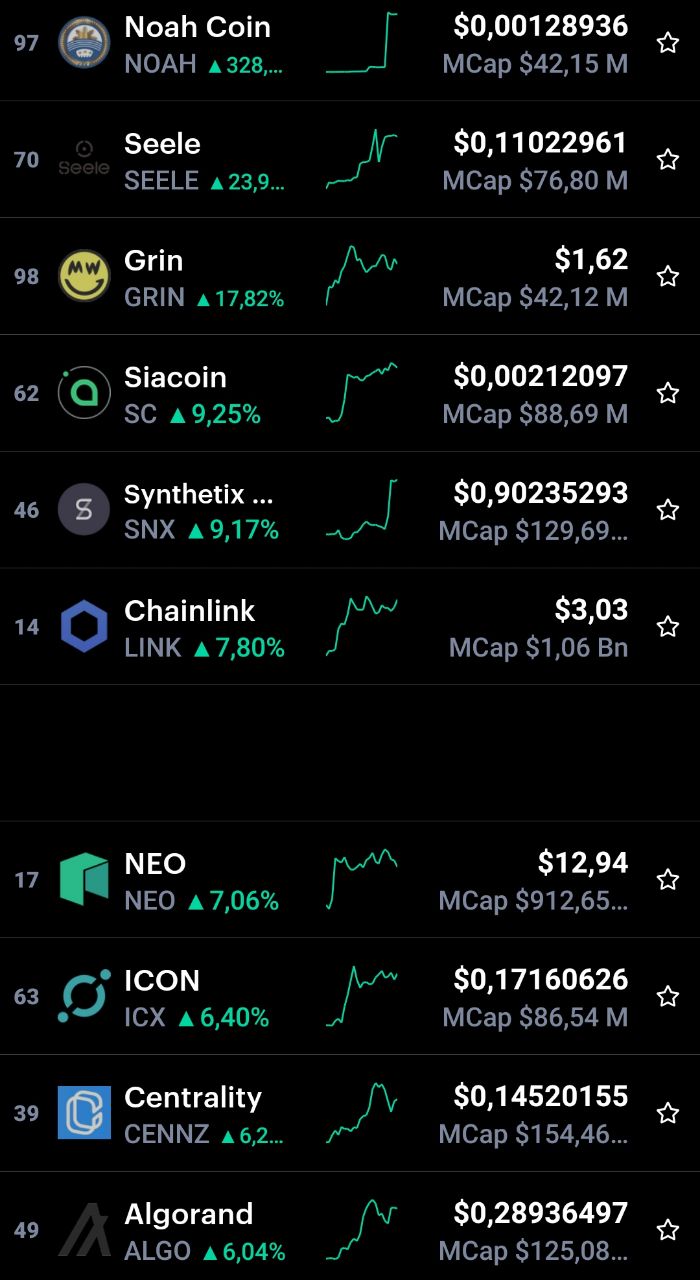Mark Chainlink as favorite

pos(668,628)
